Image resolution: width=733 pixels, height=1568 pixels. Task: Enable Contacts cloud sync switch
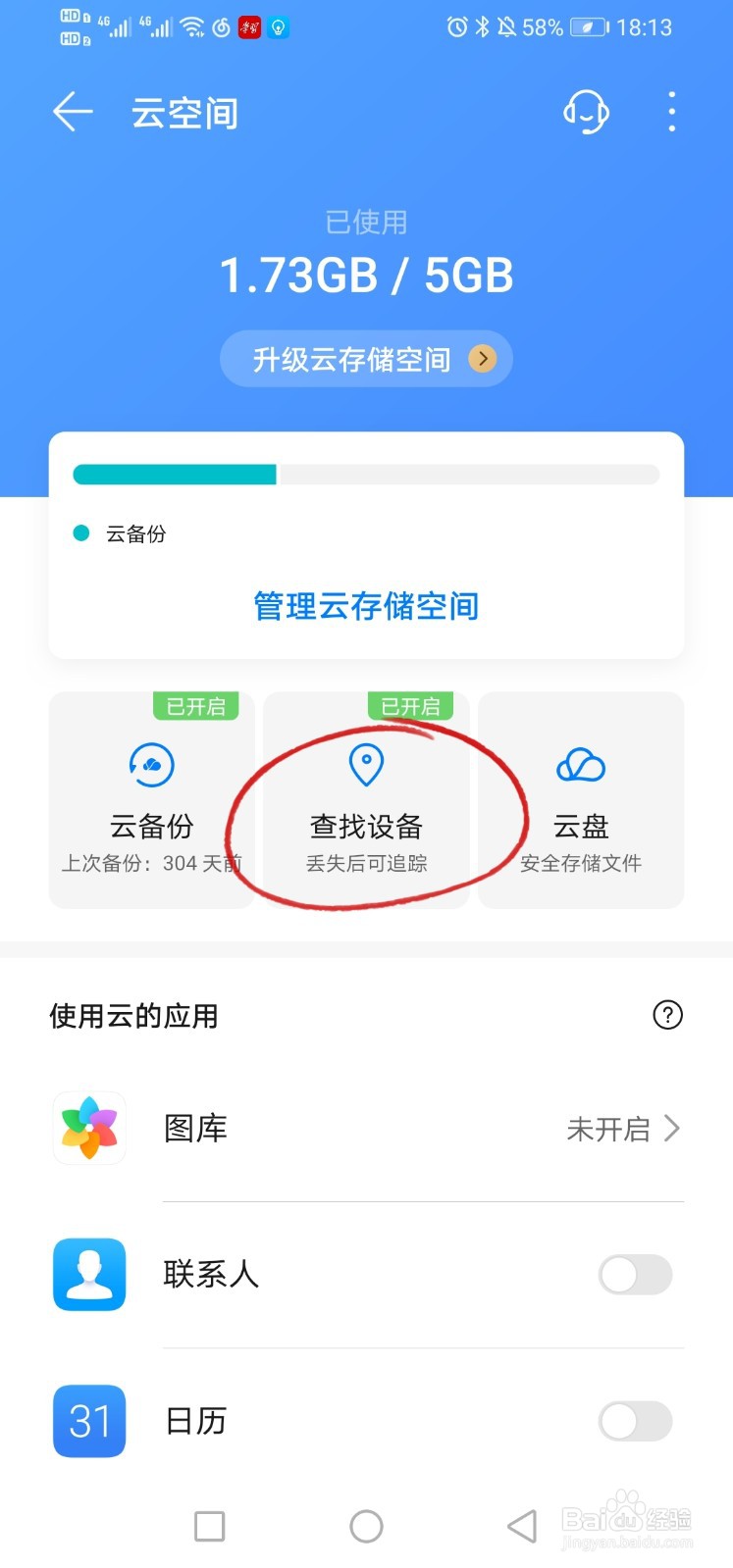pos(634,1275)
